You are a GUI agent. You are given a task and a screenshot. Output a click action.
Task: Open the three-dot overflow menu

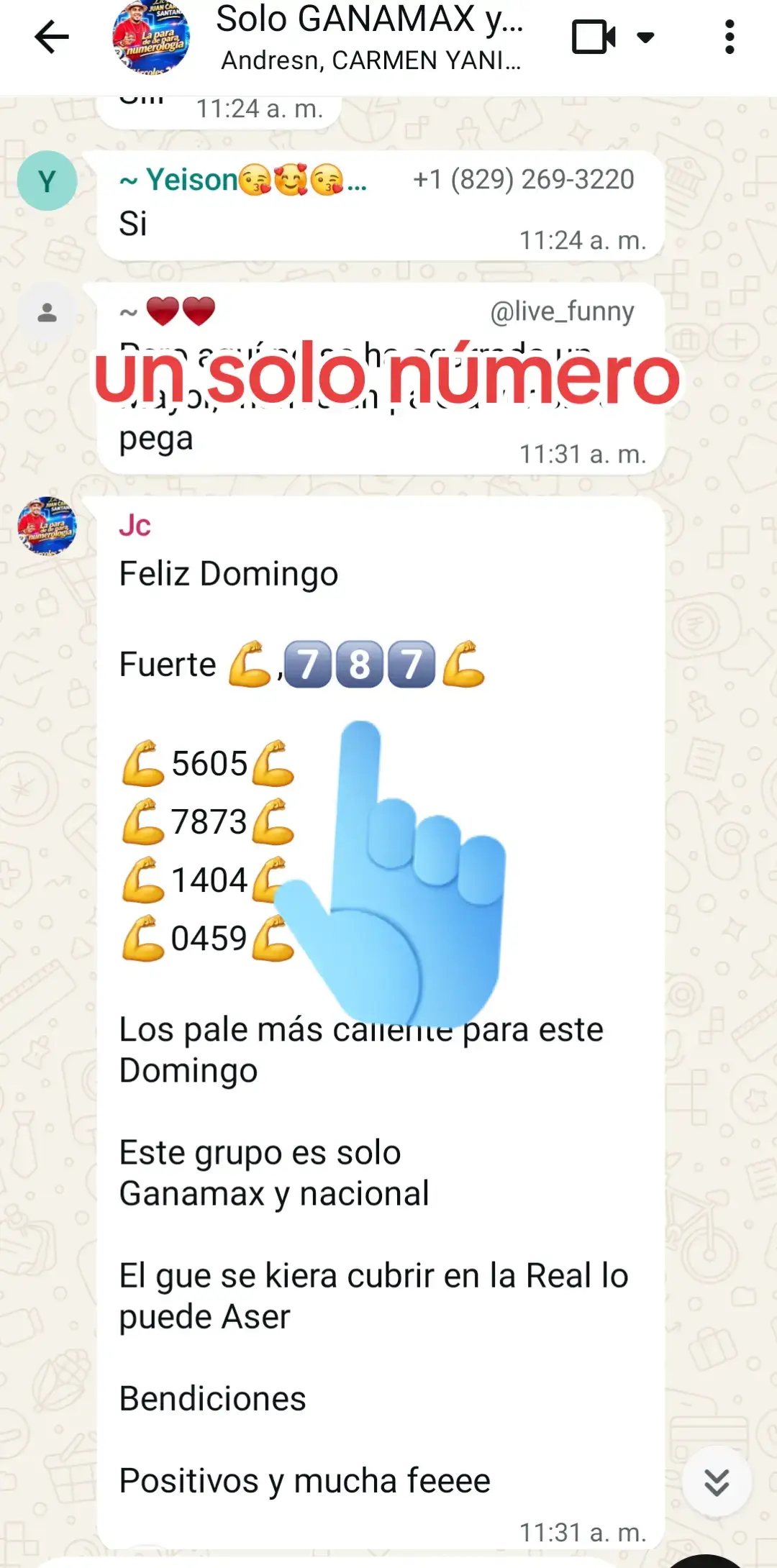coord(730,37)
